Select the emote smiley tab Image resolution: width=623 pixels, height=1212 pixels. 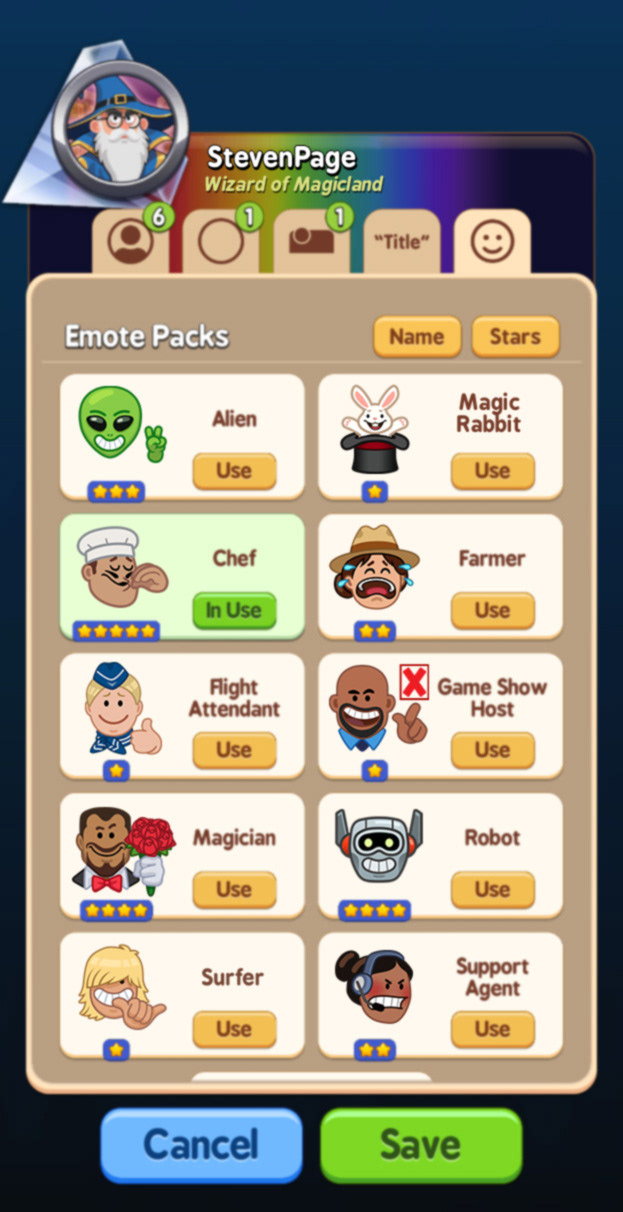[x=492, y=241]
